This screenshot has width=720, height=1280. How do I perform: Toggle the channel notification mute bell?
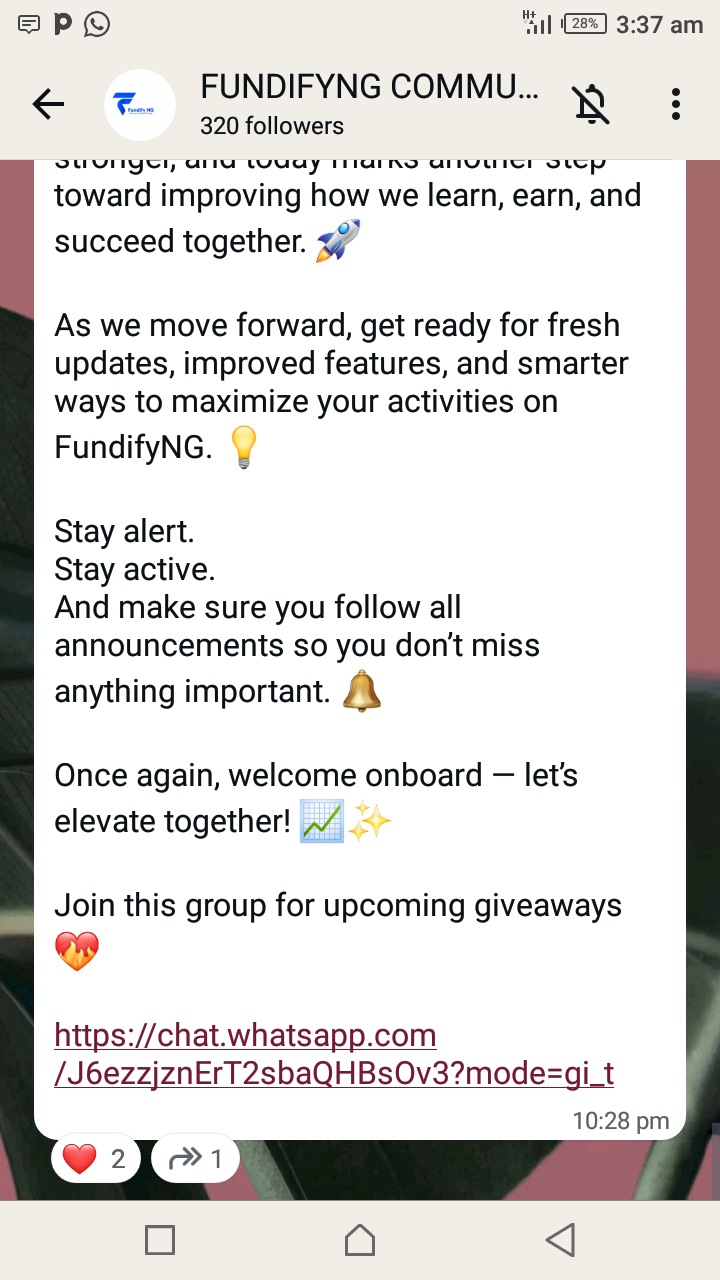(x=591, y=104)
